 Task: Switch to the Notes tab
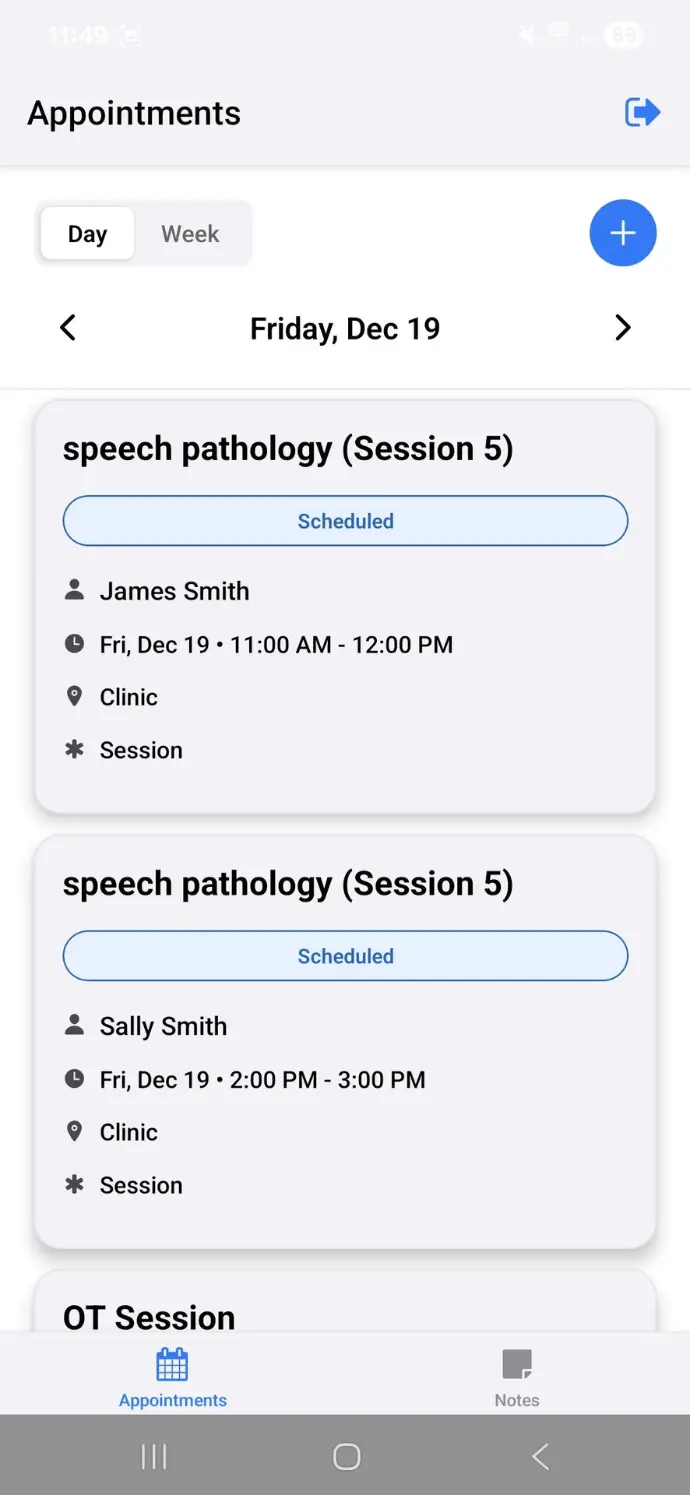(x=517, y=1377)
